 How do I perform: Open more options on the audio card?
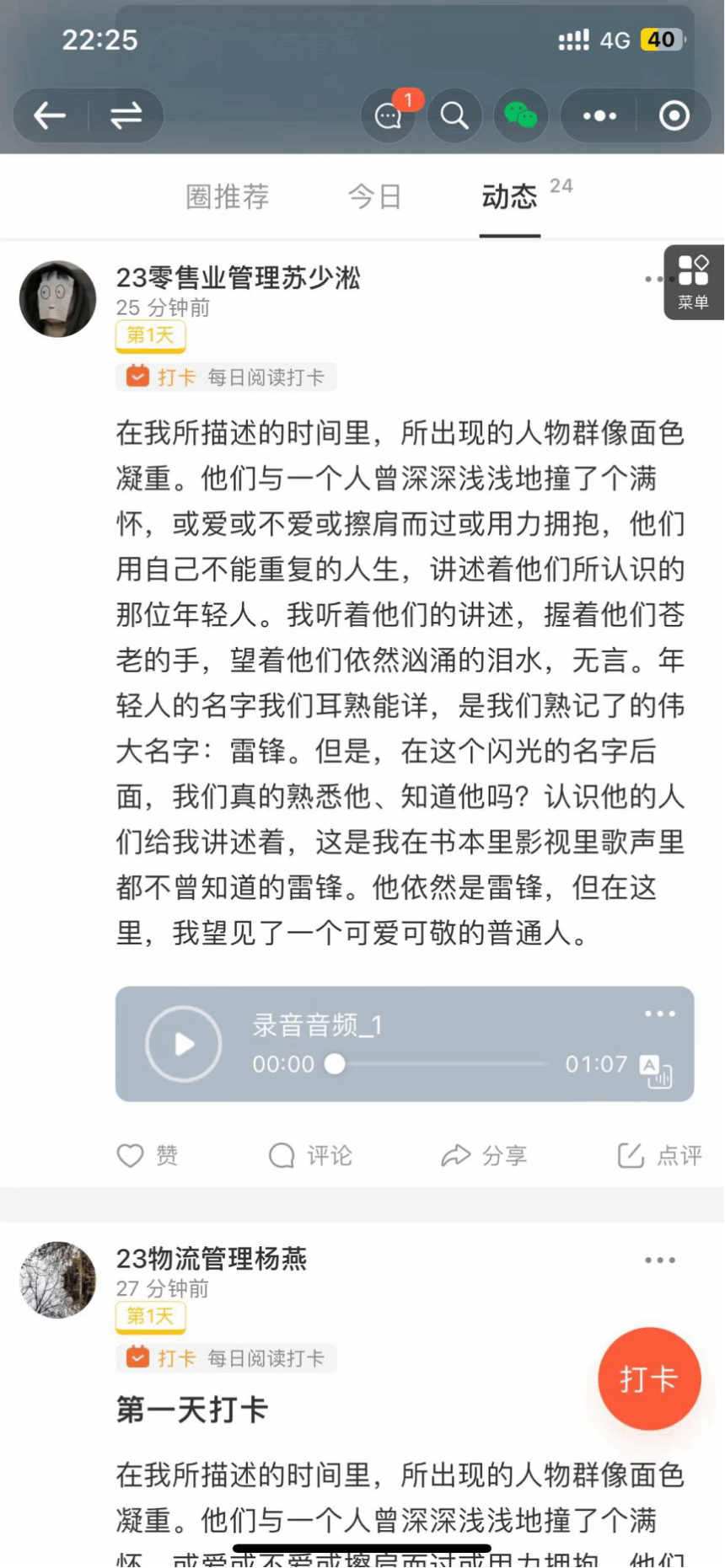tap(659, 1014)
